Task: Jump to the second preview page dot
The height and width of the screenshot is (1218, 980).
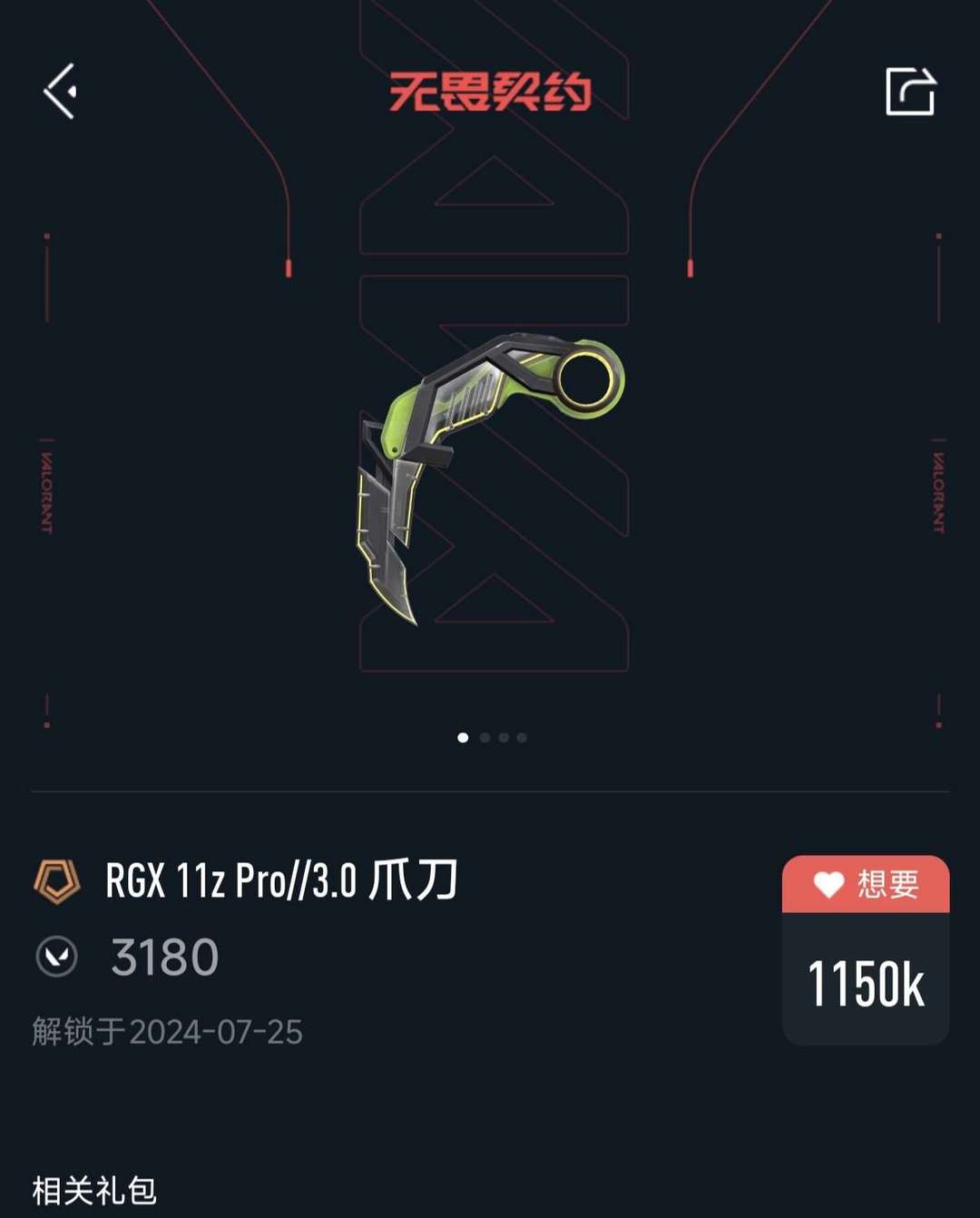Action: [x=485, y=738]
